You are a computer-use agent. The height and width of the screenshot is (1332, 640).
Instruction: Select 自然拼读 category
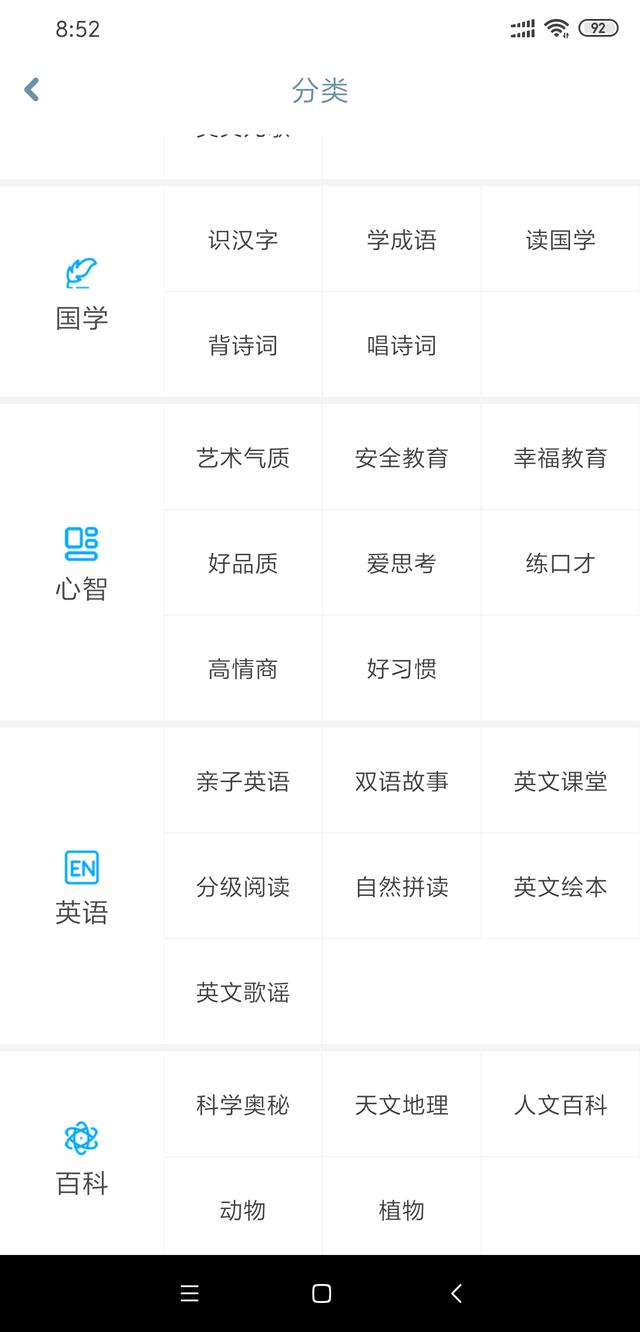click(x=402, y=887)
